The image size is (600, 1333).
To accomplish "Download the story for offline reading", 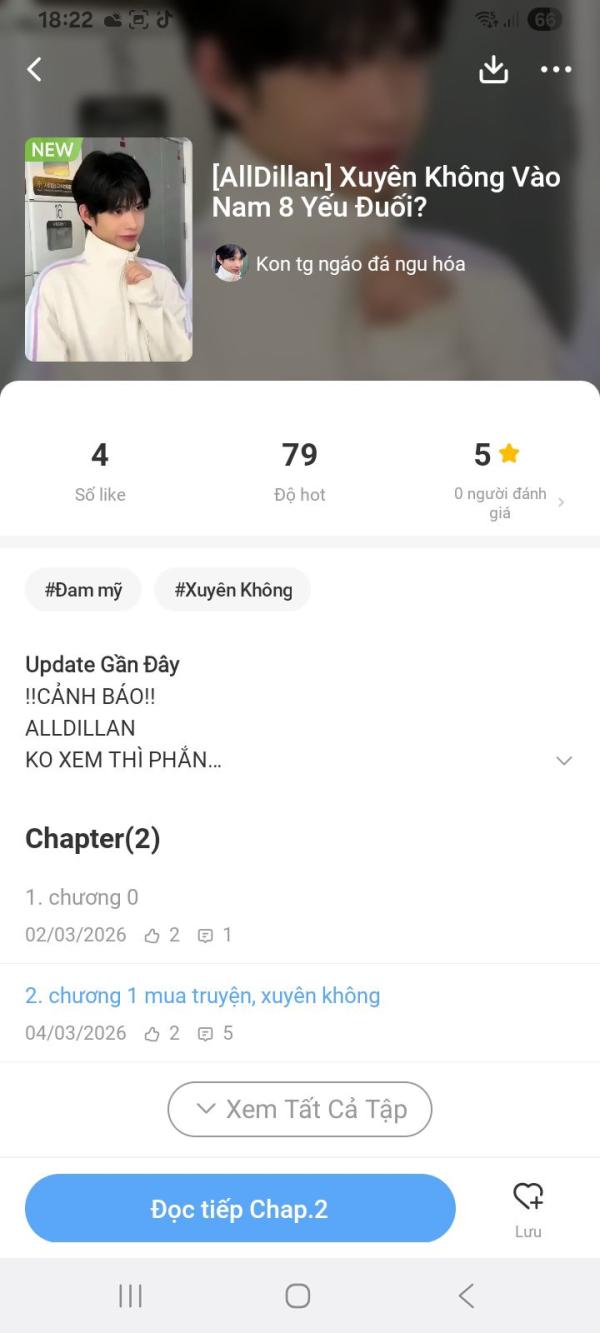I will pos(494,69).
